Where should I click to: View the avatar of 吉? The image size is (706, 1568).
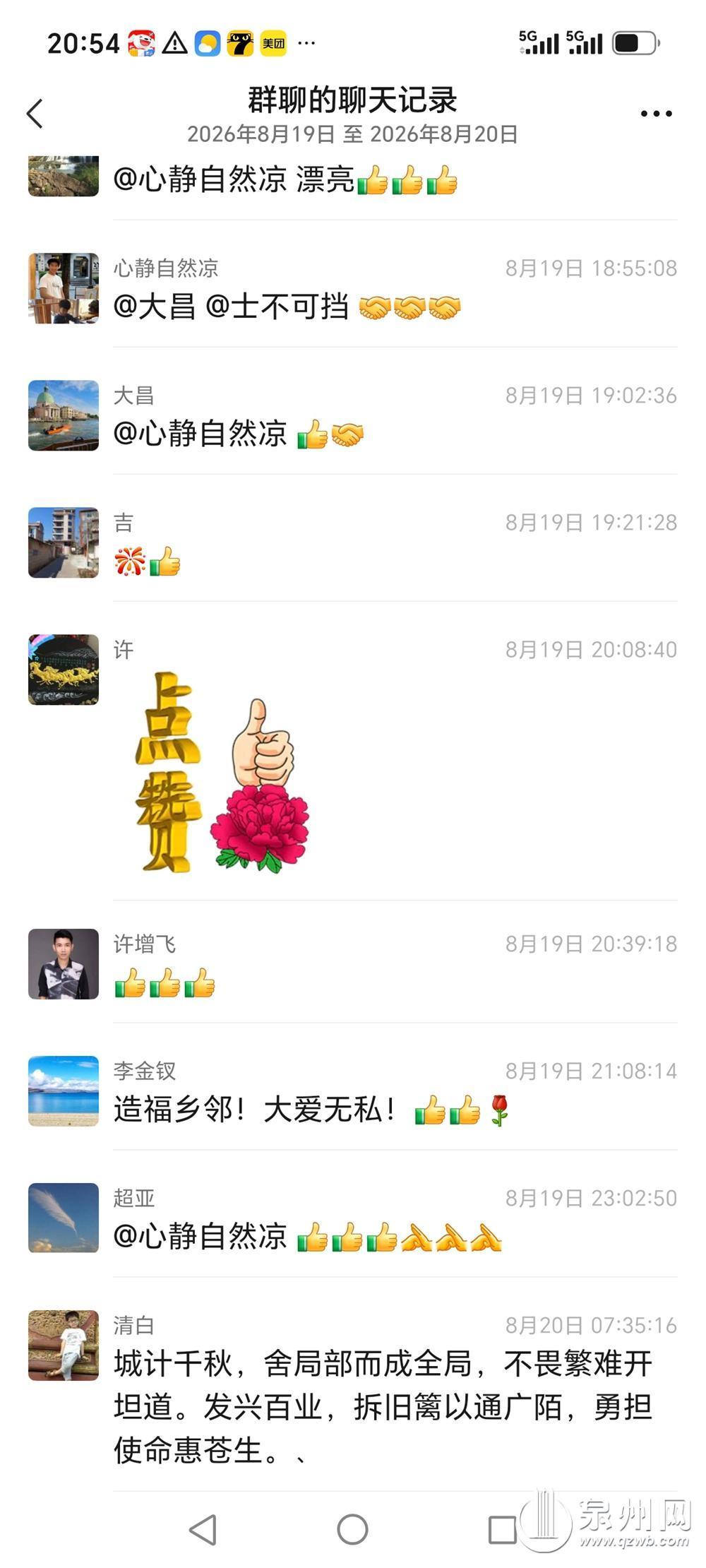(x=64, y=542)
